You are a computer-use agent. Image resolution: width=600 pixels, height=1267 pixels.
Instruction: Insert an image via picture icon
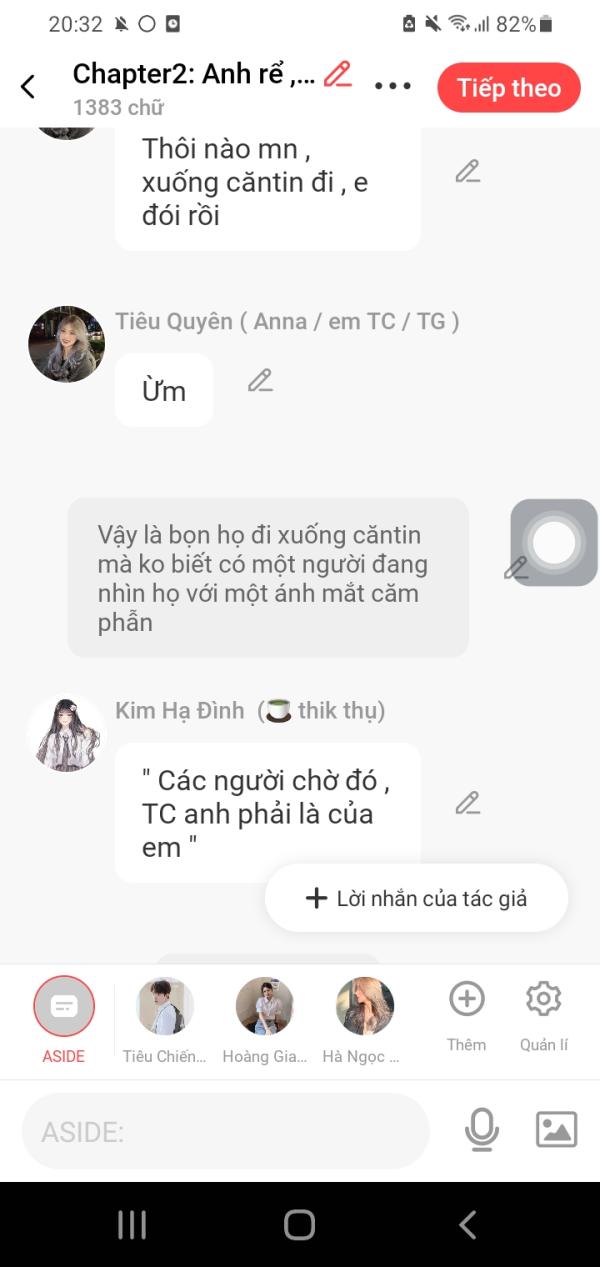click(x=557, y=1130)
